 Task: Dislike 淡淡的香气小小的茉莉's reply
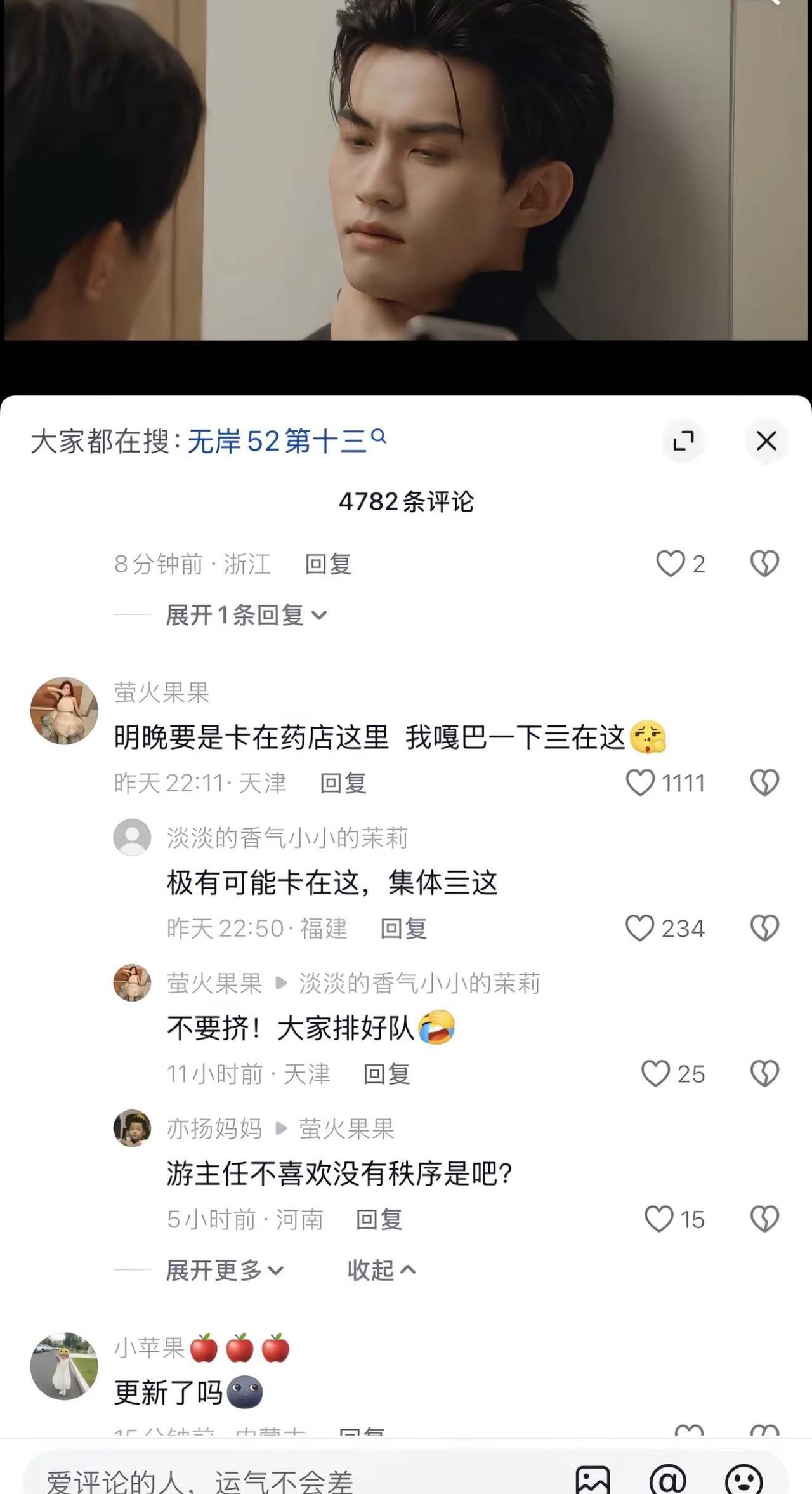click(x=764, y=929)
